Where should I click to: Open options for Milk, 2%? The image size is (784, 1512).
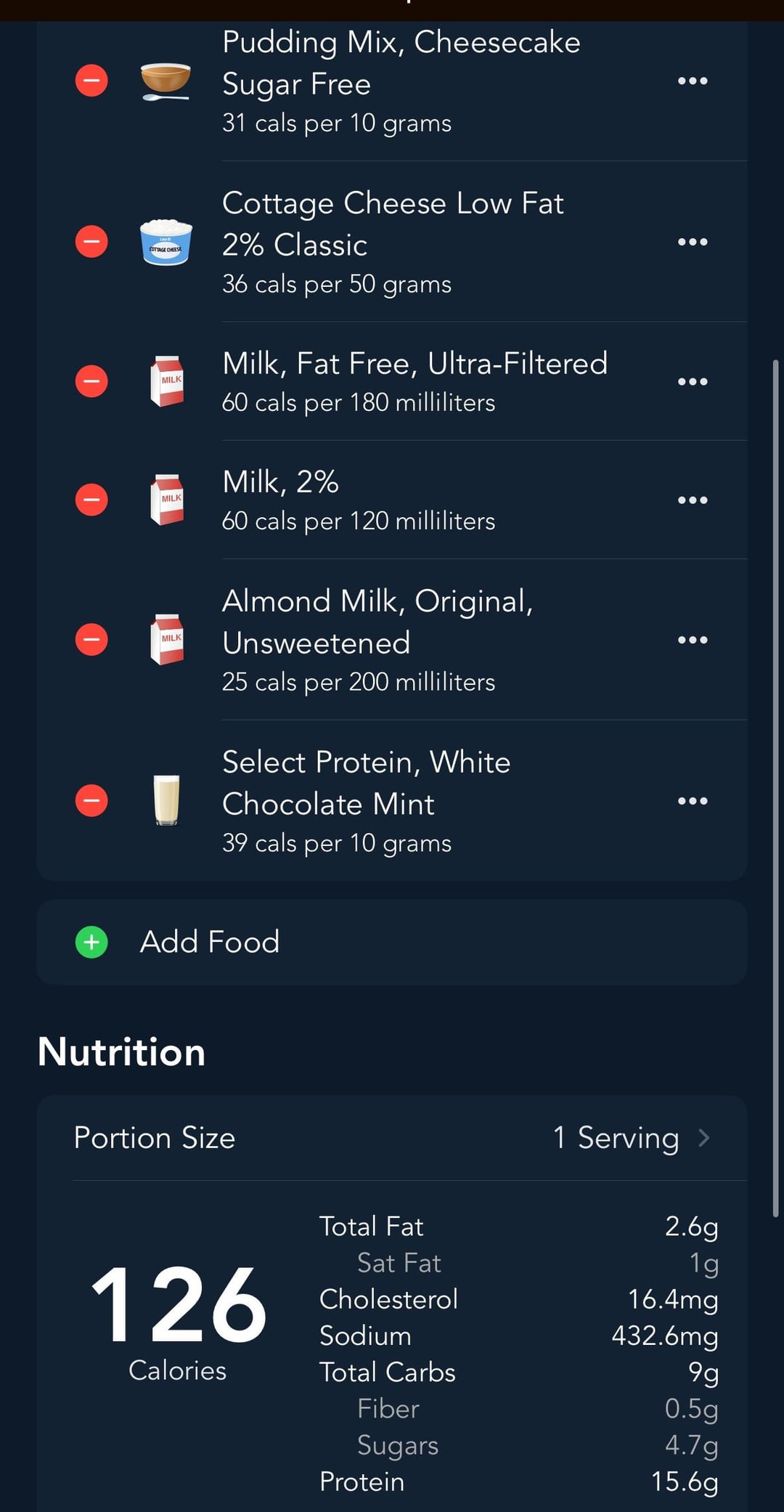(693, 500)
